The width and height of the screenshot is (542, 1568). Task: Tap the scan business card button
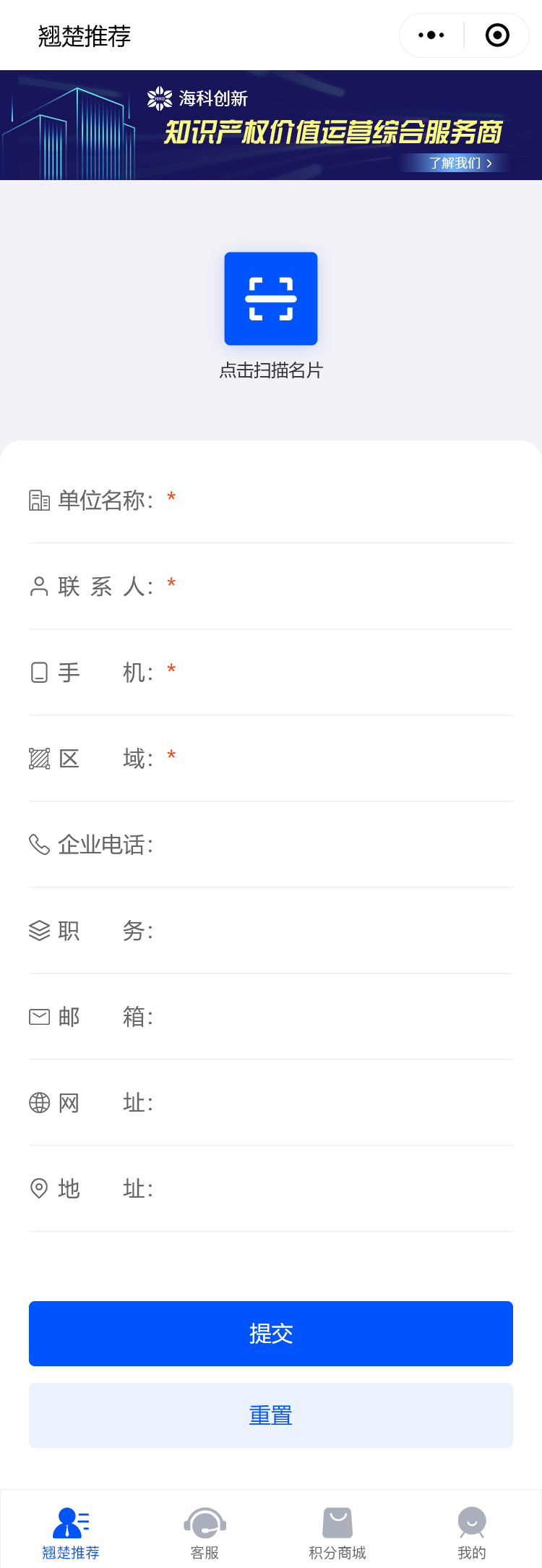point(271,299)
